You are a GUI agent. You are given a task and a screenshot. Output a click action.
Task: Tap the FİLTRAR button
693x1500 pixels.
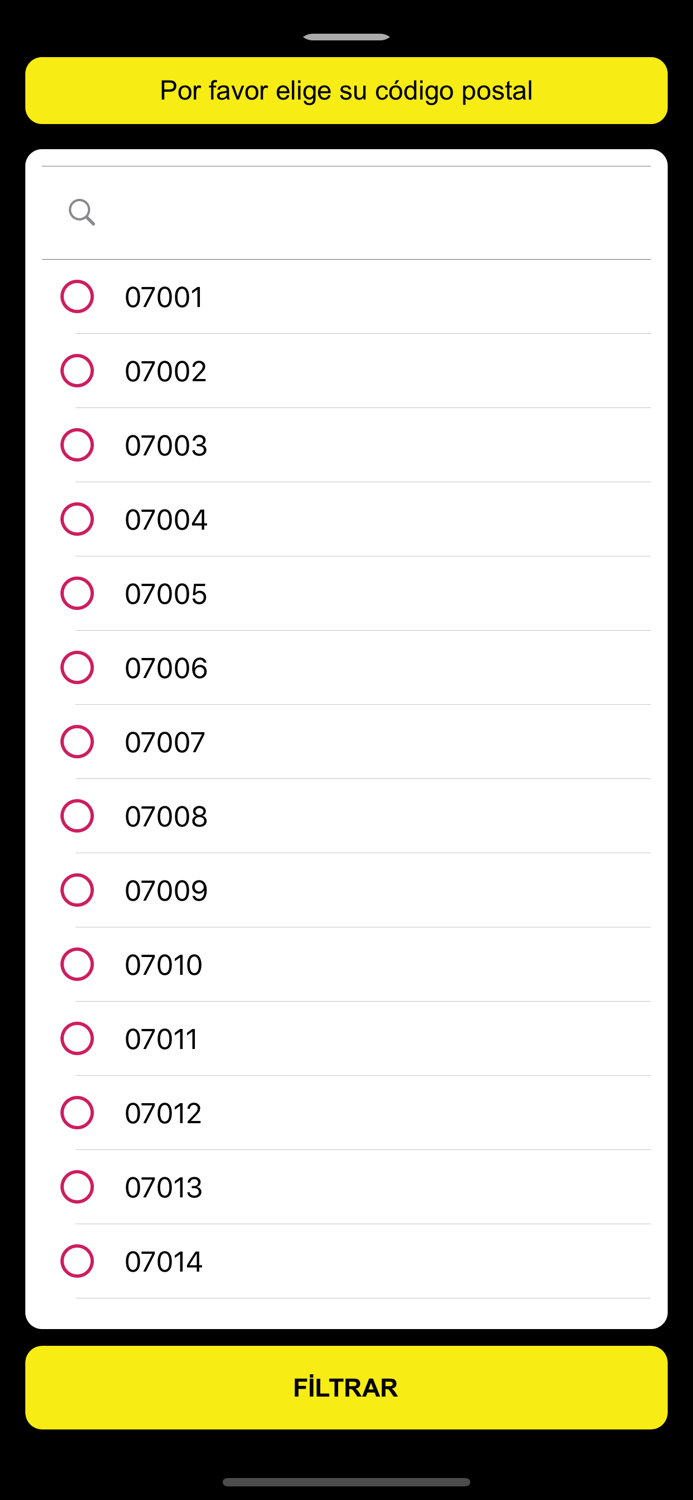coord(346,1387)
